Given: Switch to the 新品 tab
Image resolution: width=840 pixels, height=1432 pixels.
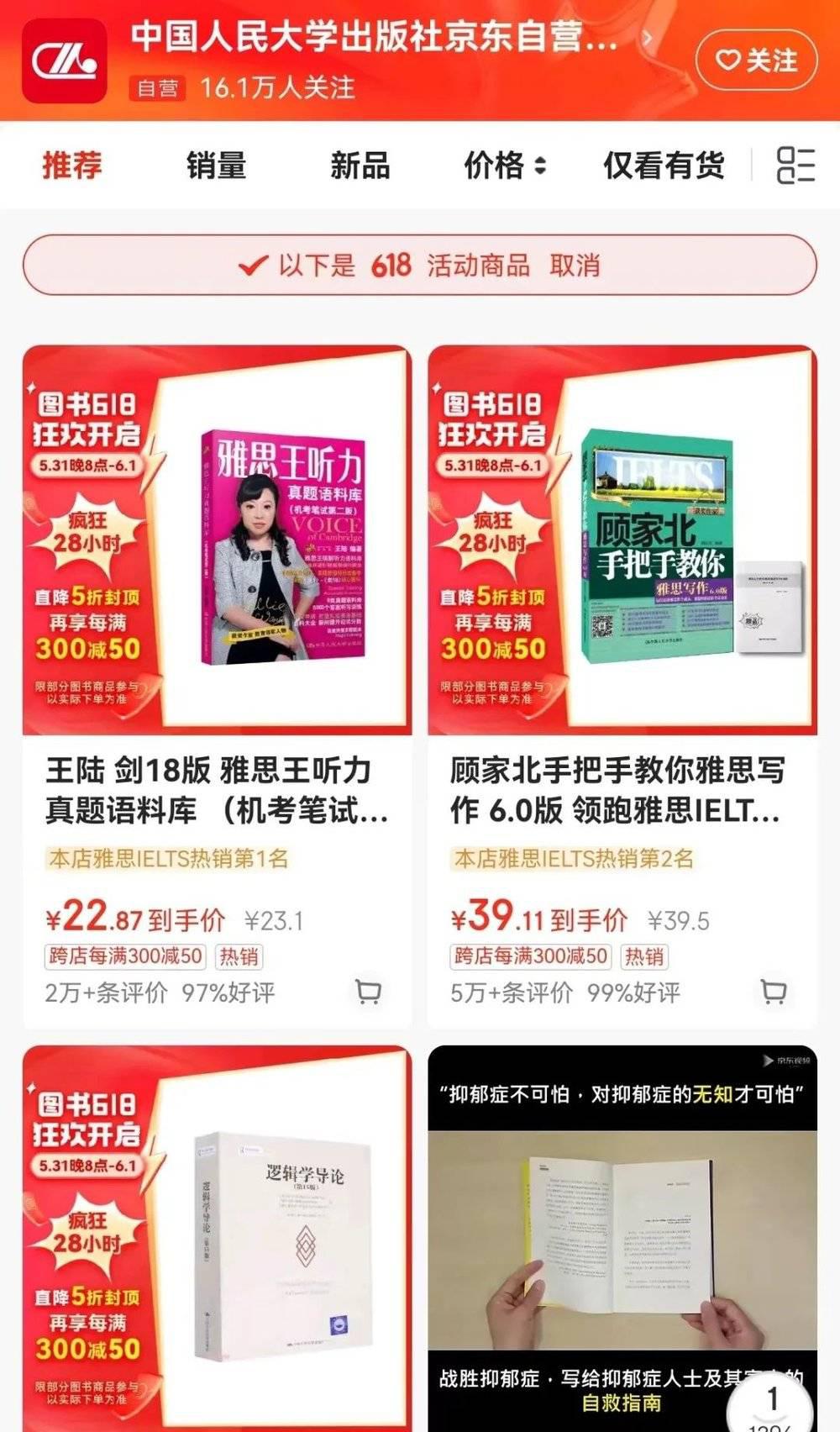Looking at the screenshot, I should (x=360, y=166).
